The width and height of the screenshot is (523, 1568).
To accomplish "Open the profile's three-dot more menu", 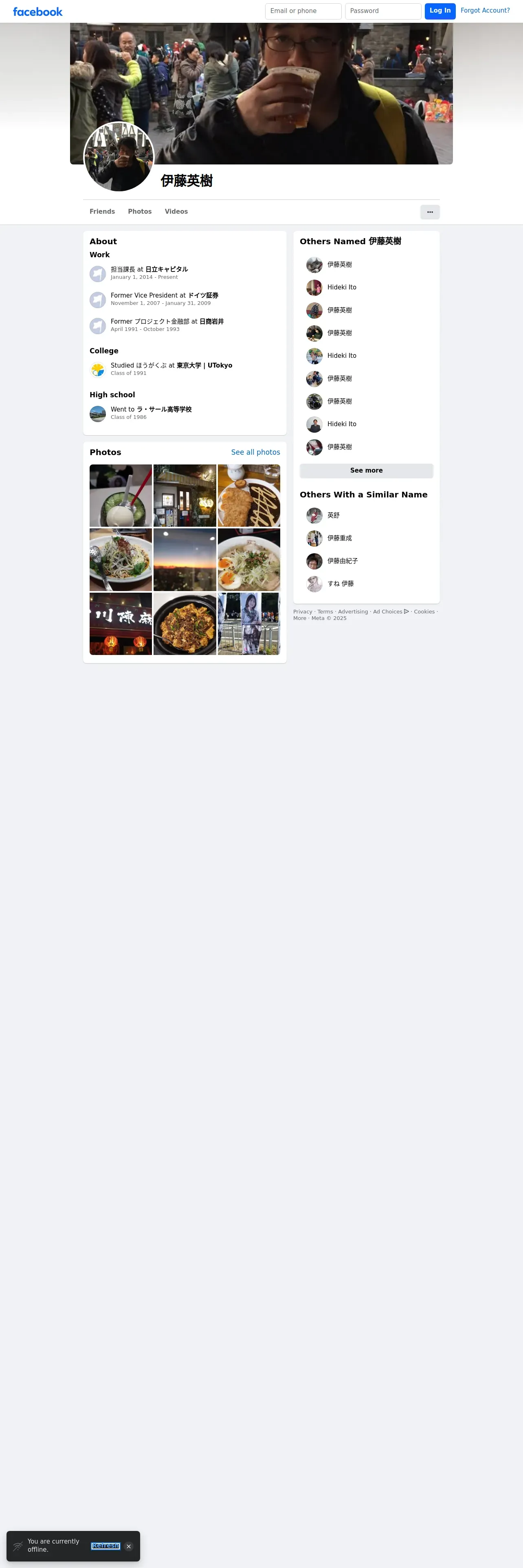I will pos(429,212).
